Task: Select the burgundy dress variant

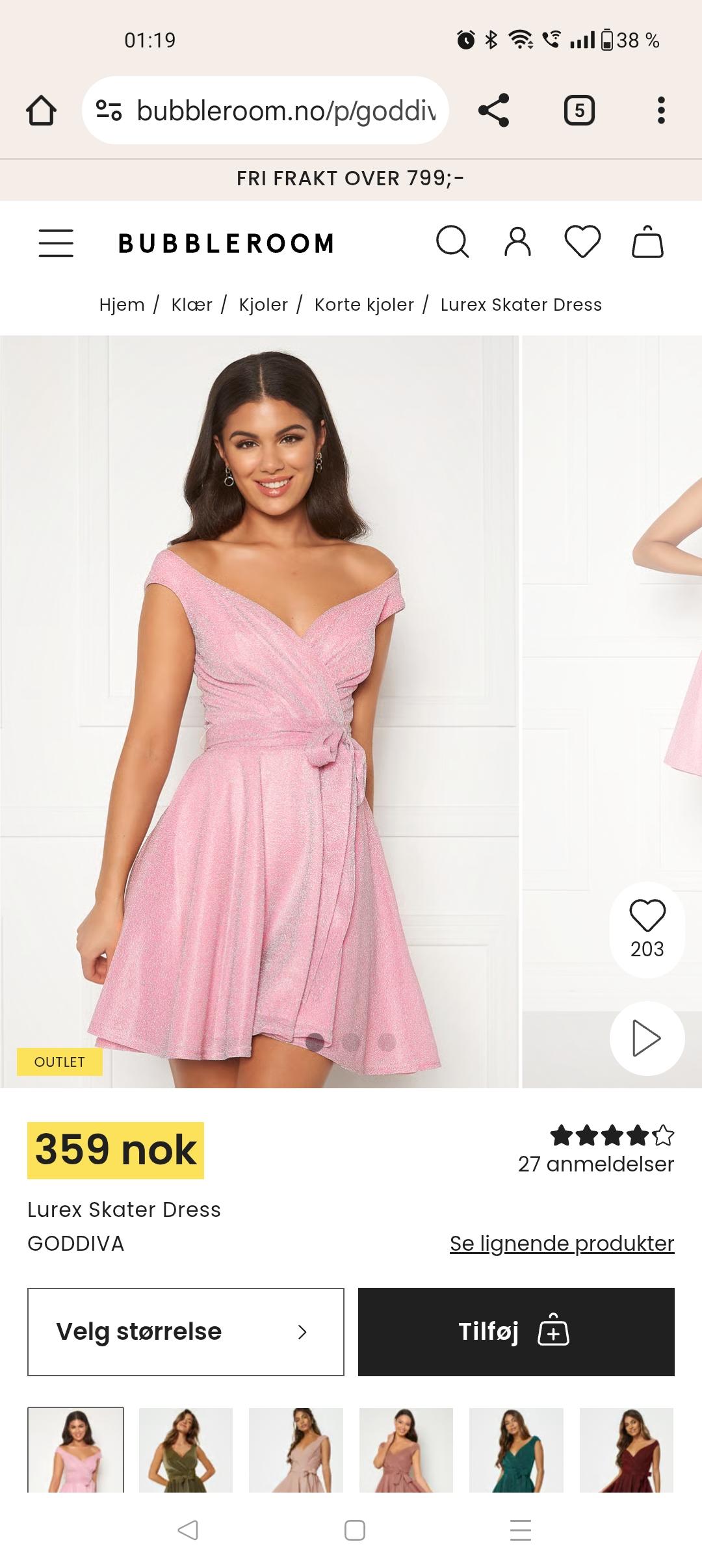Action: click(627, 1450)
